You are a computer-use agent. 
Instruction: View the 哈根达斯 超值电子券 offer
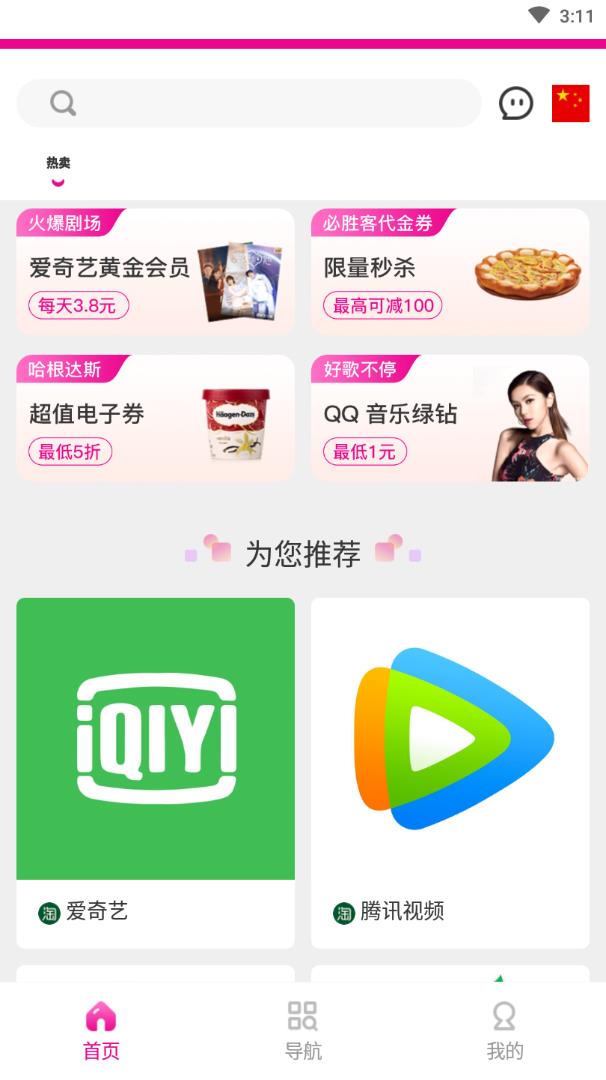point(155,418)
